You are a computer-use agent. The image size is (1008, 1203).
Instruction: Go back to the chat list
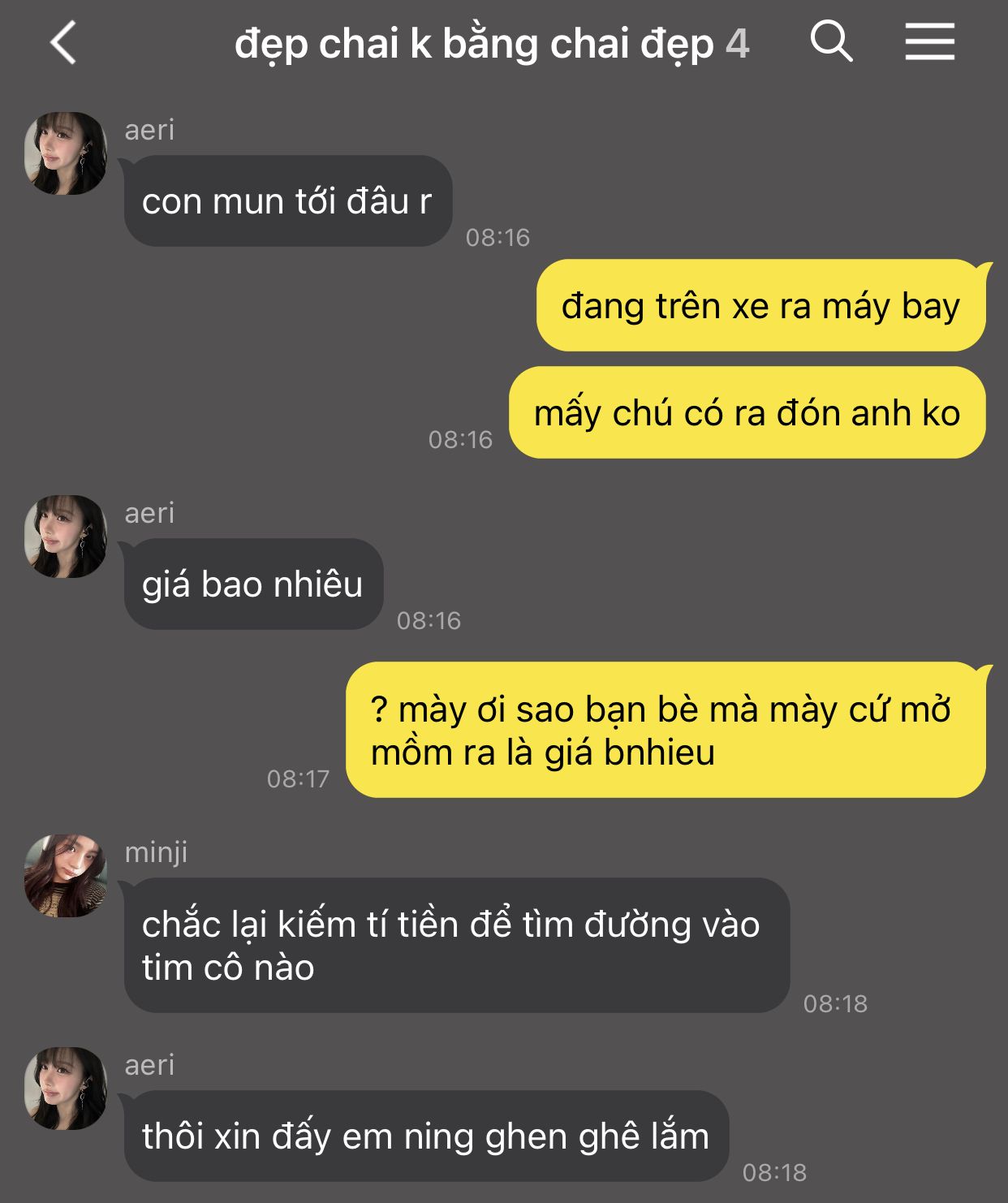pos(63,42)
